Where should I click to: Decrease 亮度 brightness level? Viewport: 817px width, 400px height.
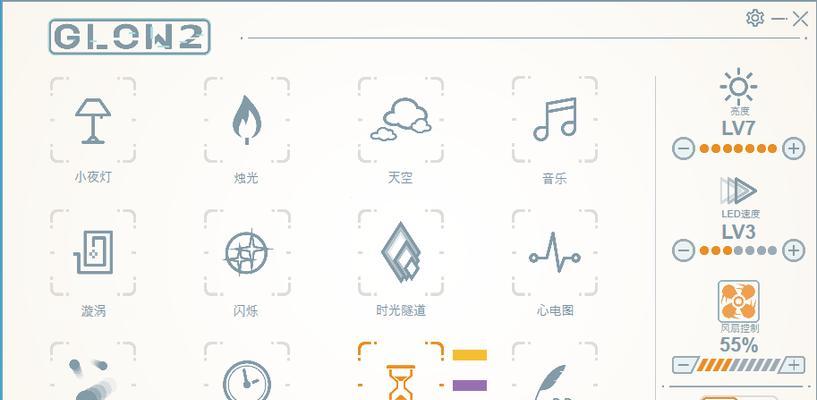pos(684,149)
